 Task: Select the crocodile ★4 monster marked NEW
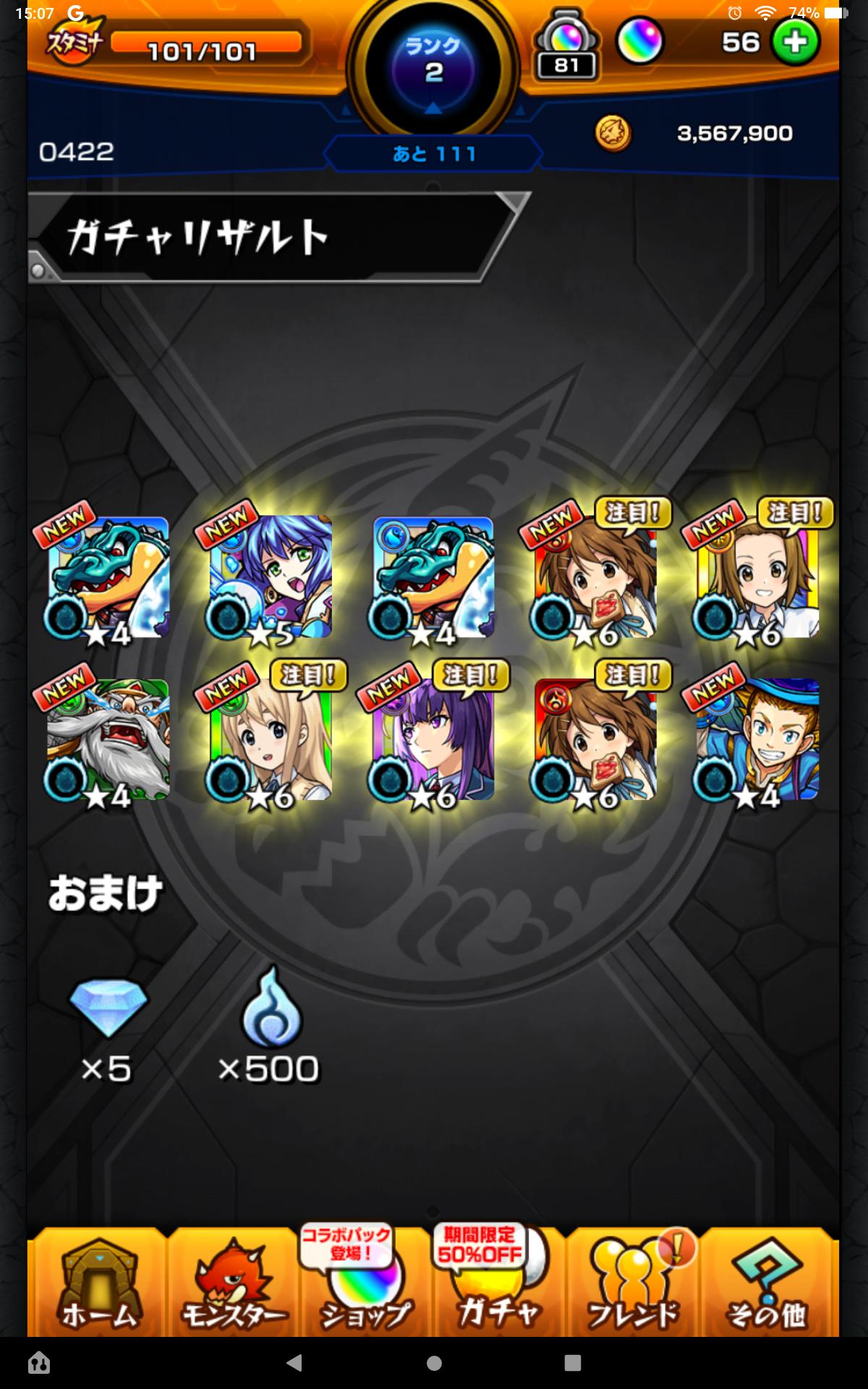coord(109,577)
